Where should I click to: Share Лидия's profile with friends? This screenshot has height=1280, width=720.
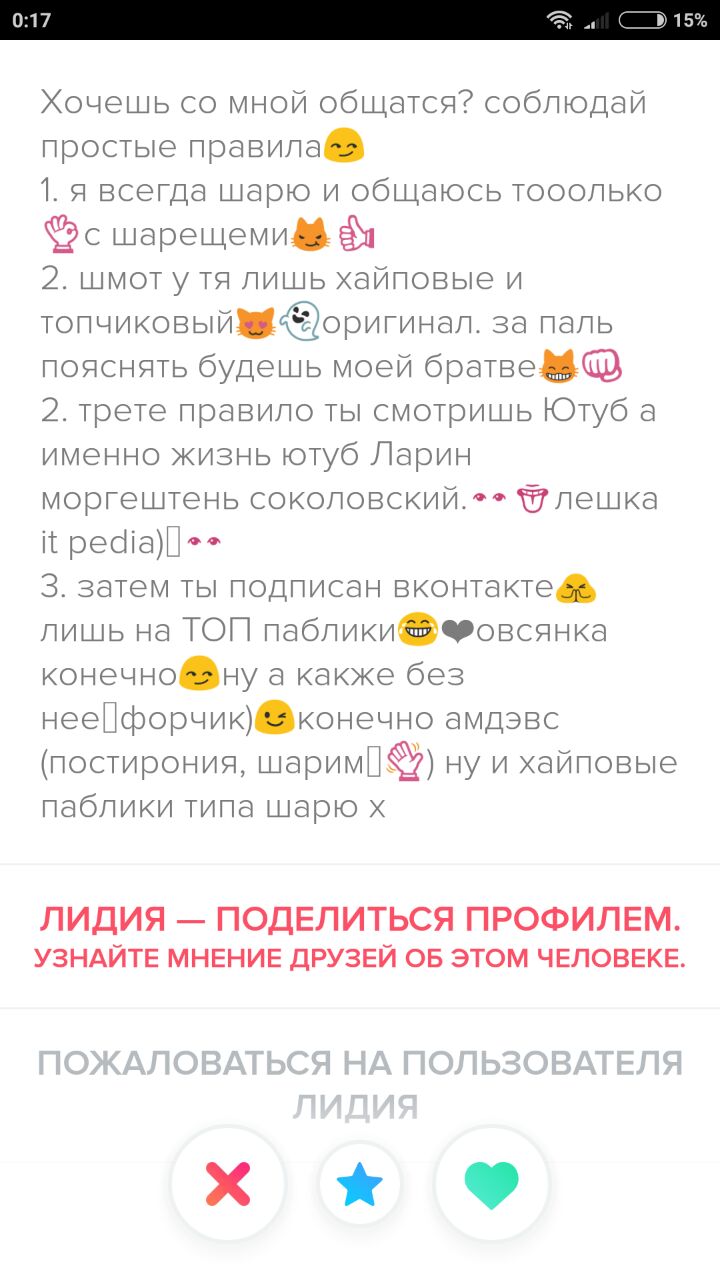360,937
